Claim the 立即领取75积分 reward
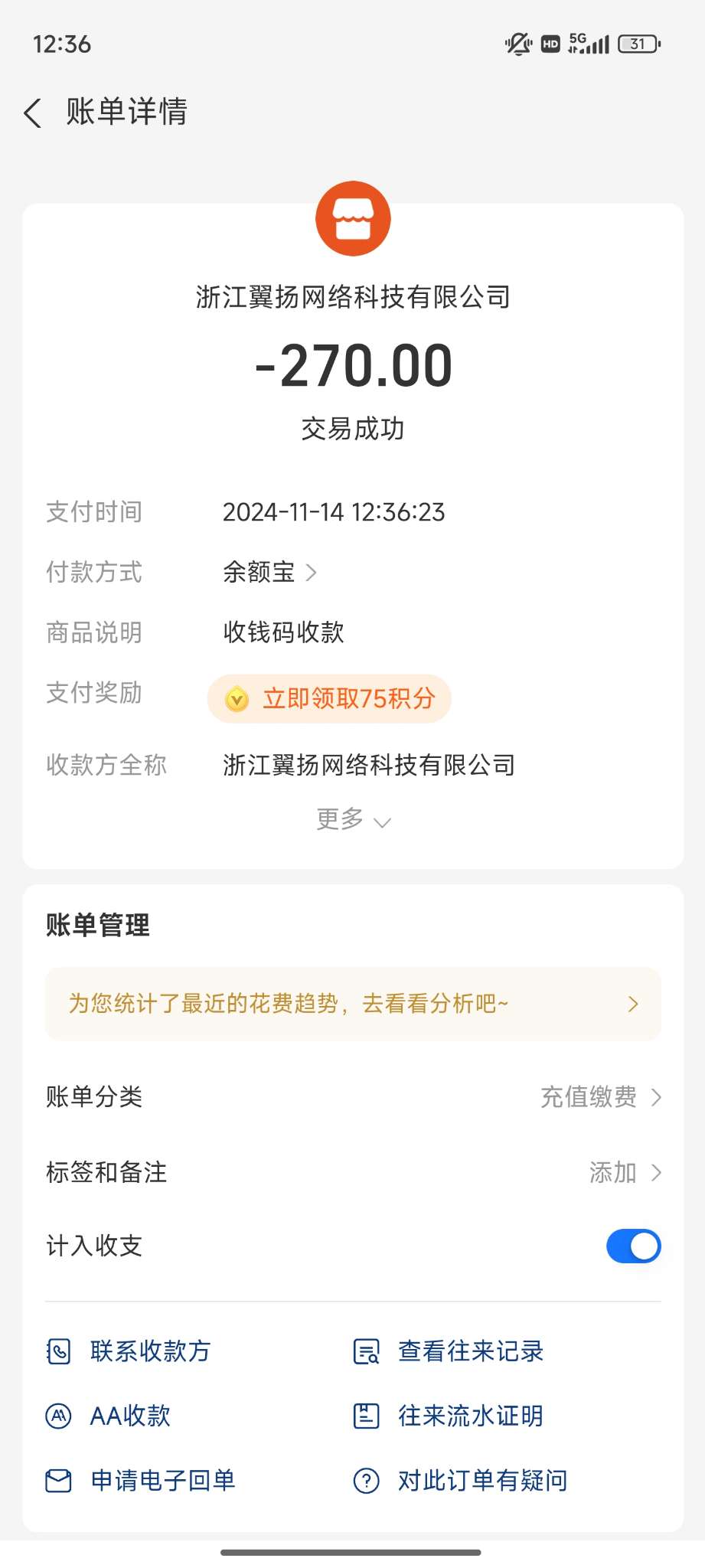 pyautogui.click(x=330, y=698)
